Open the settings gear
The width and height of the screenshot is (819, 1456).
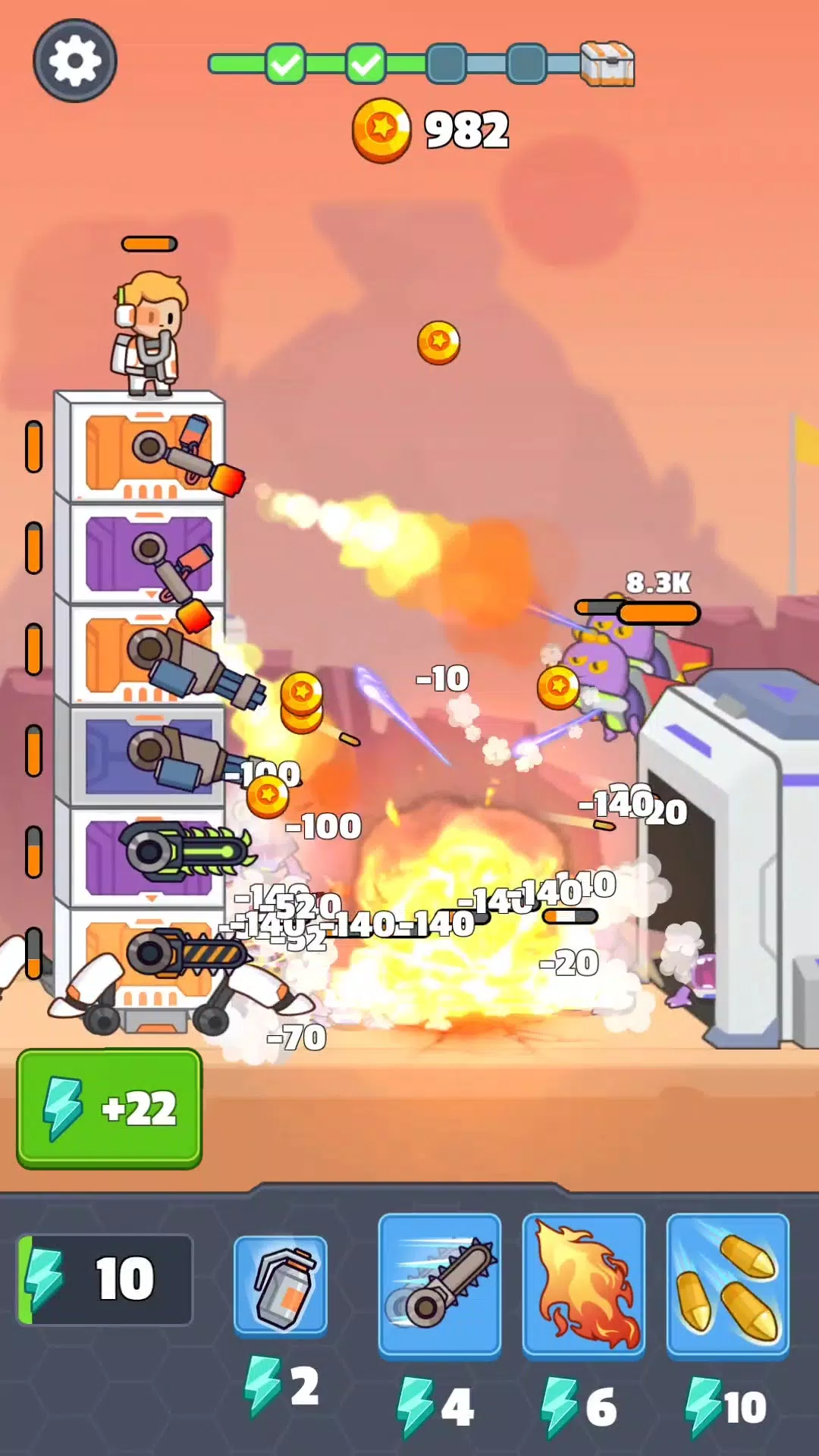point(74,61)
